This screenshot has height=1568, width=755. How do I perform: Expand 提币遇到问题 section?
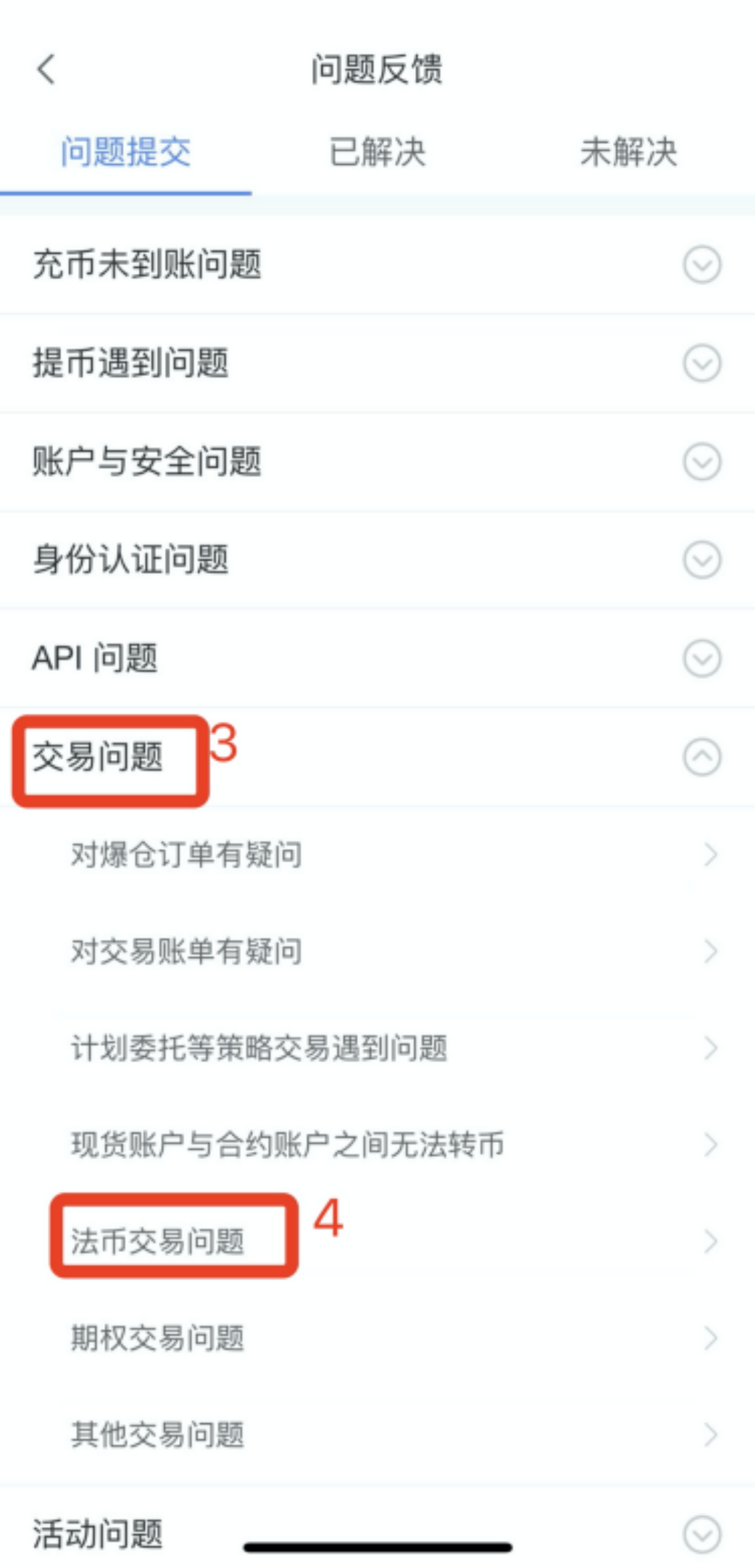point(702,363)
